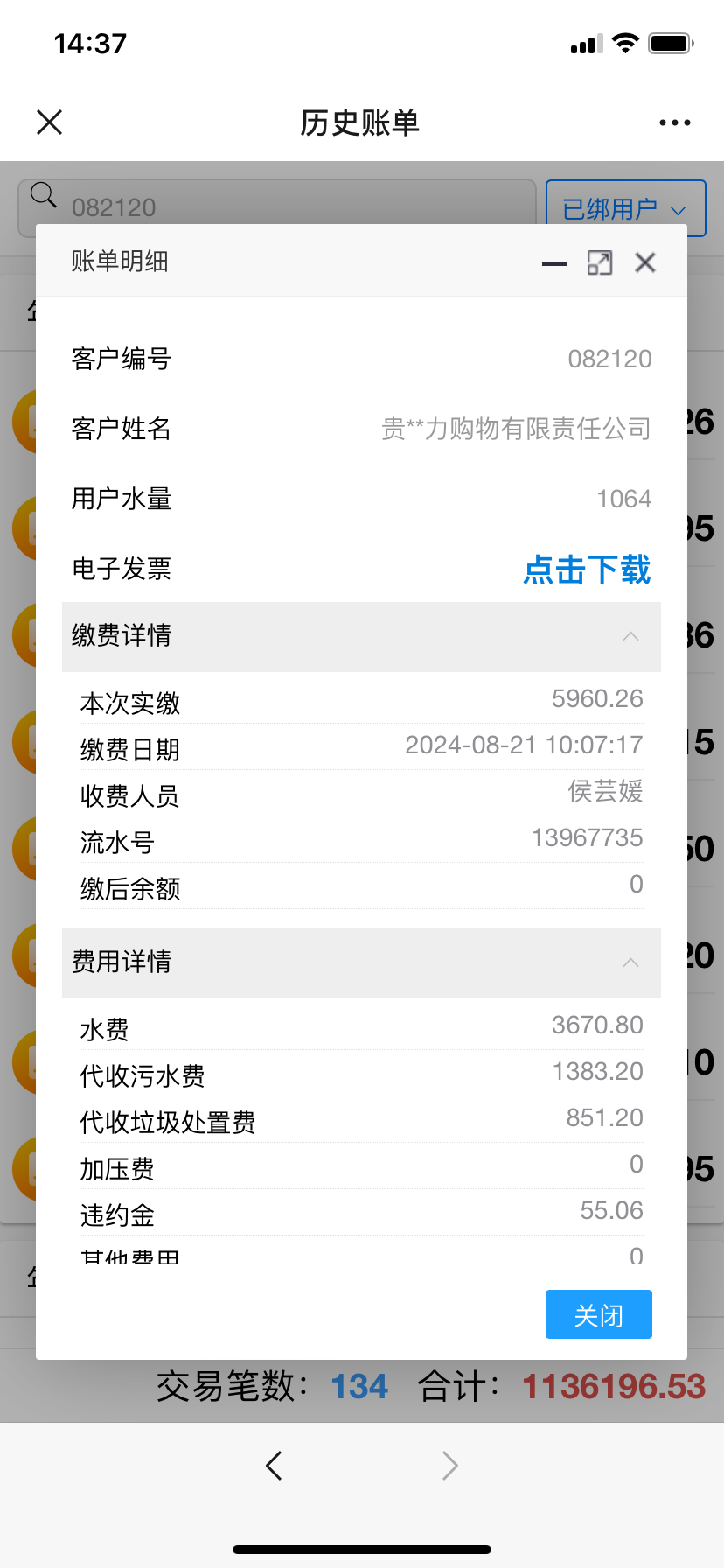The image size is (724, 1568).
Task: Minimize the 账单明细 dialog
Action: (554, 263)
